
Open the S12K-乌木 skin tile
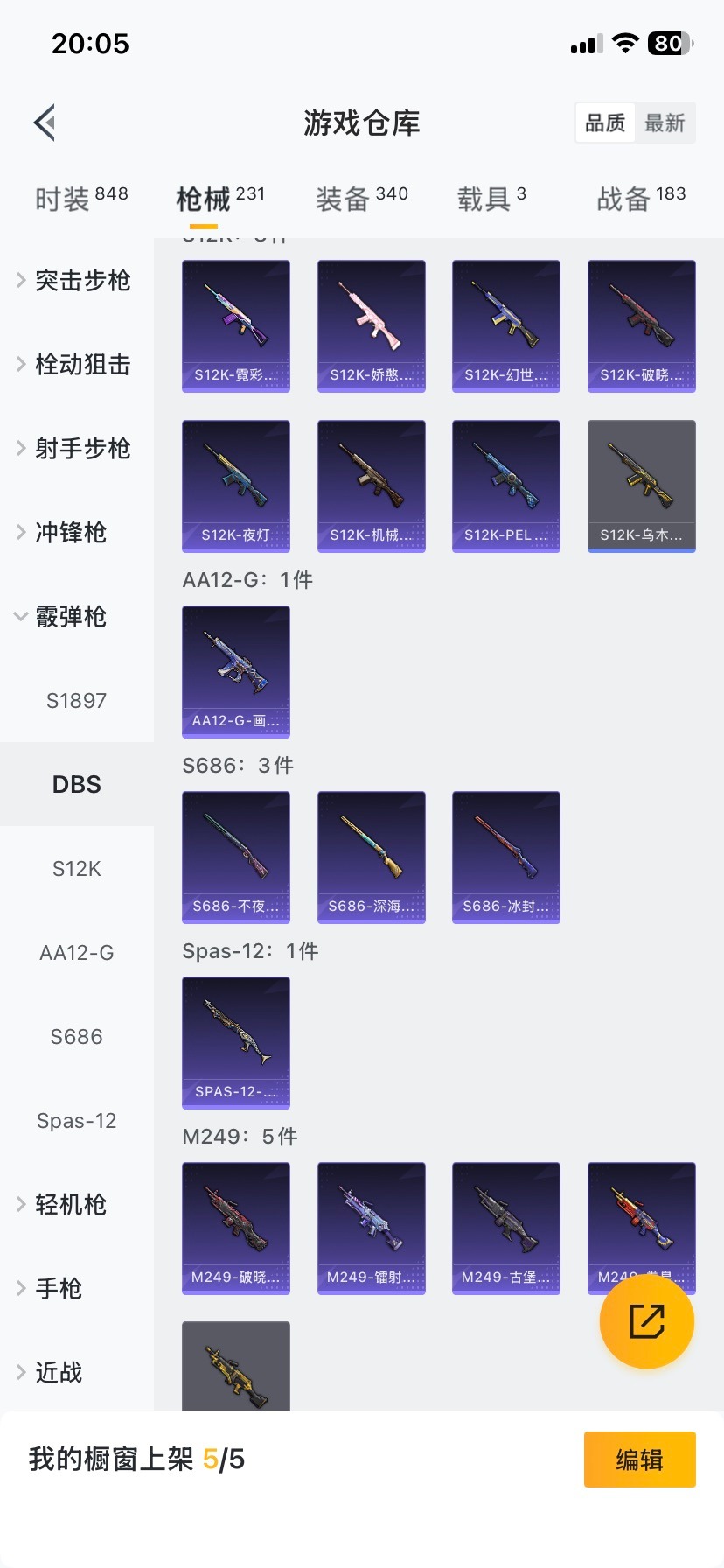pyautogui.click(x=641, y=486)
